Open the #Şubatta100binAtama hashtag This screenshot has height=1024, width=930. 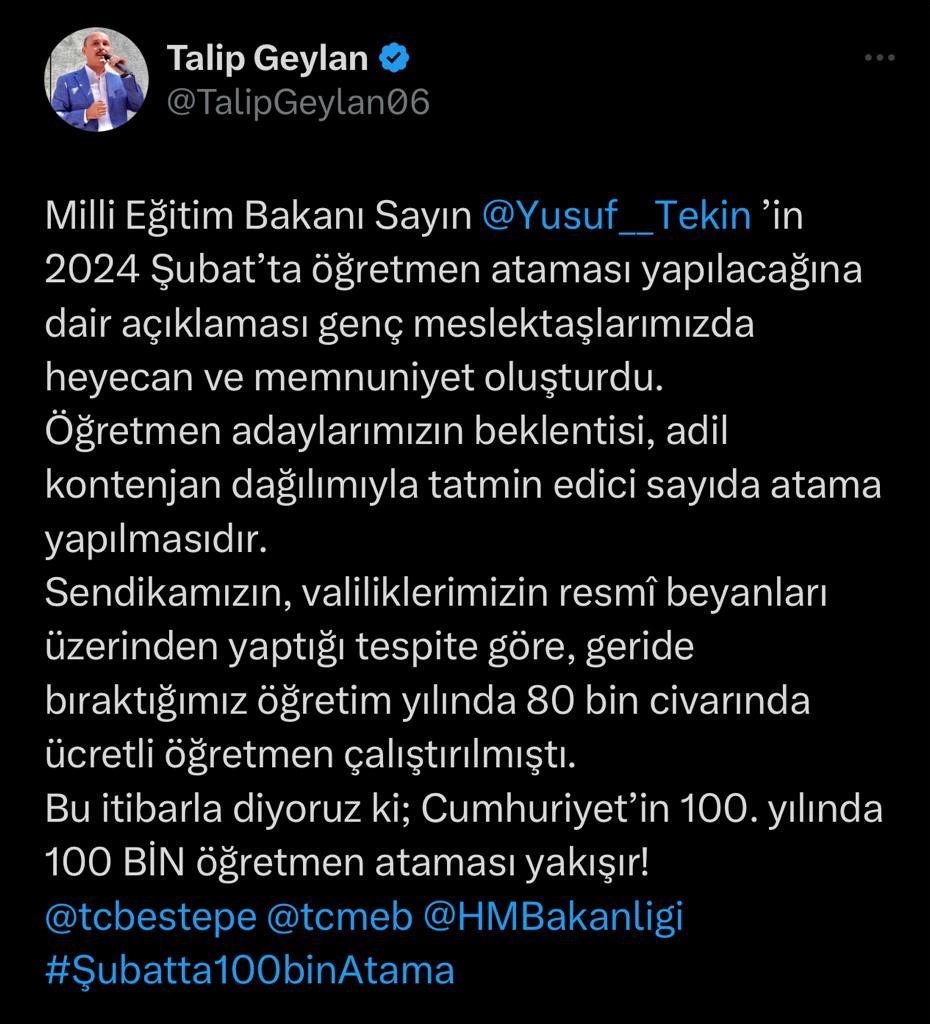pos(250,969)
